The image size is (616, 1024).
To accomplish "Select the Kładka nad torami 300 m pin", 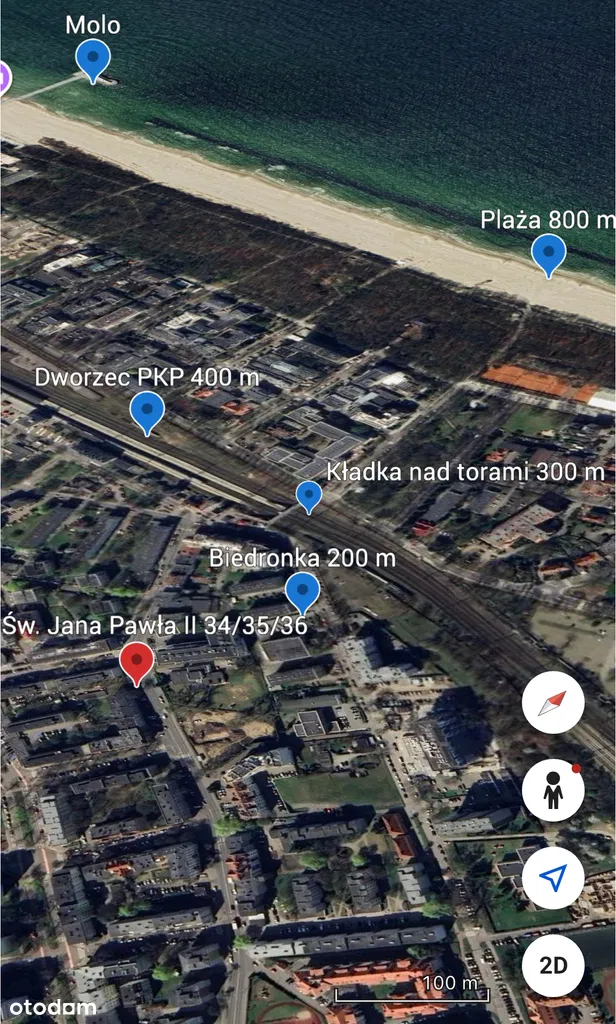I will [x=309, y=495].
